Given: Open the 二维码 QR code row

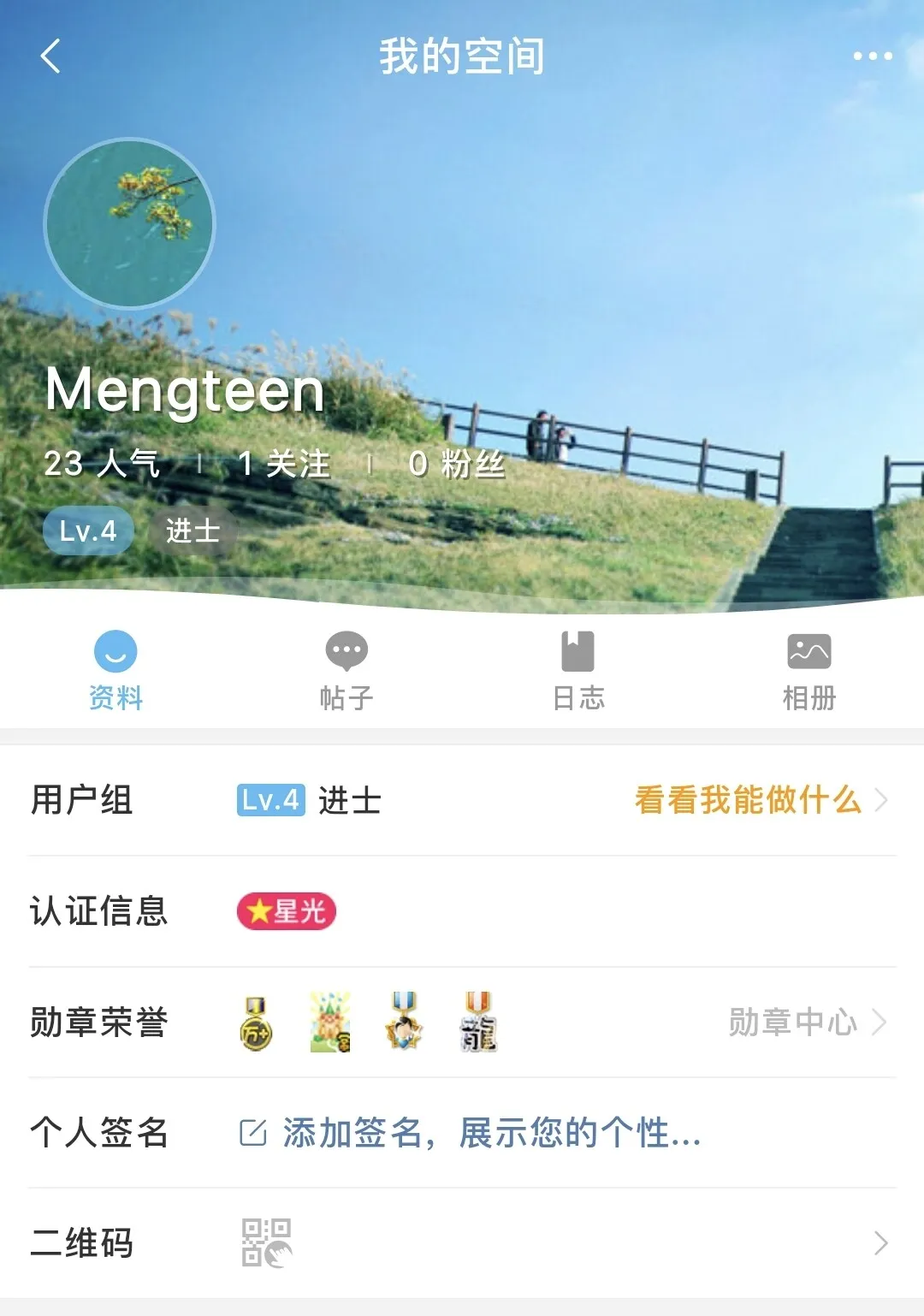Looking at the screenshot, I should pos(462,1242).
